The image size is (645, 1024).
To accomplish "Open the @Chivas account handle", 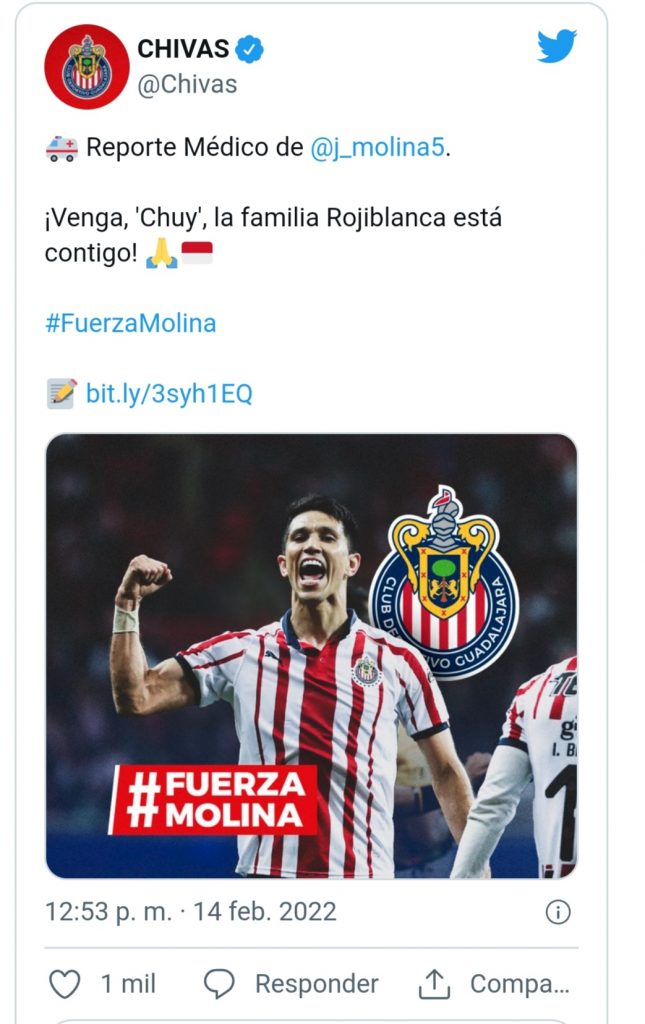I will (187, 85).
